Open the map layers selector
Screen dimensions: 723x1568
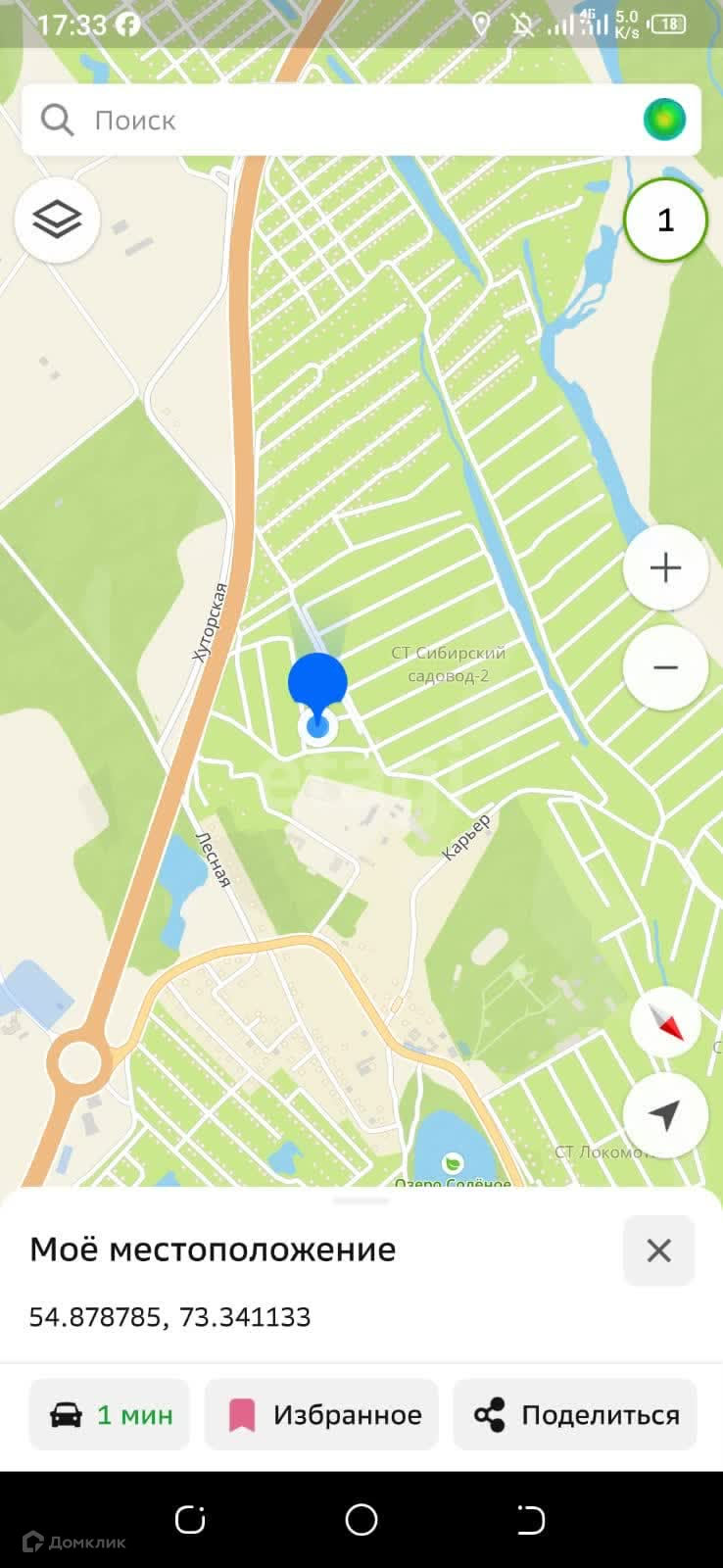[57, 220]
